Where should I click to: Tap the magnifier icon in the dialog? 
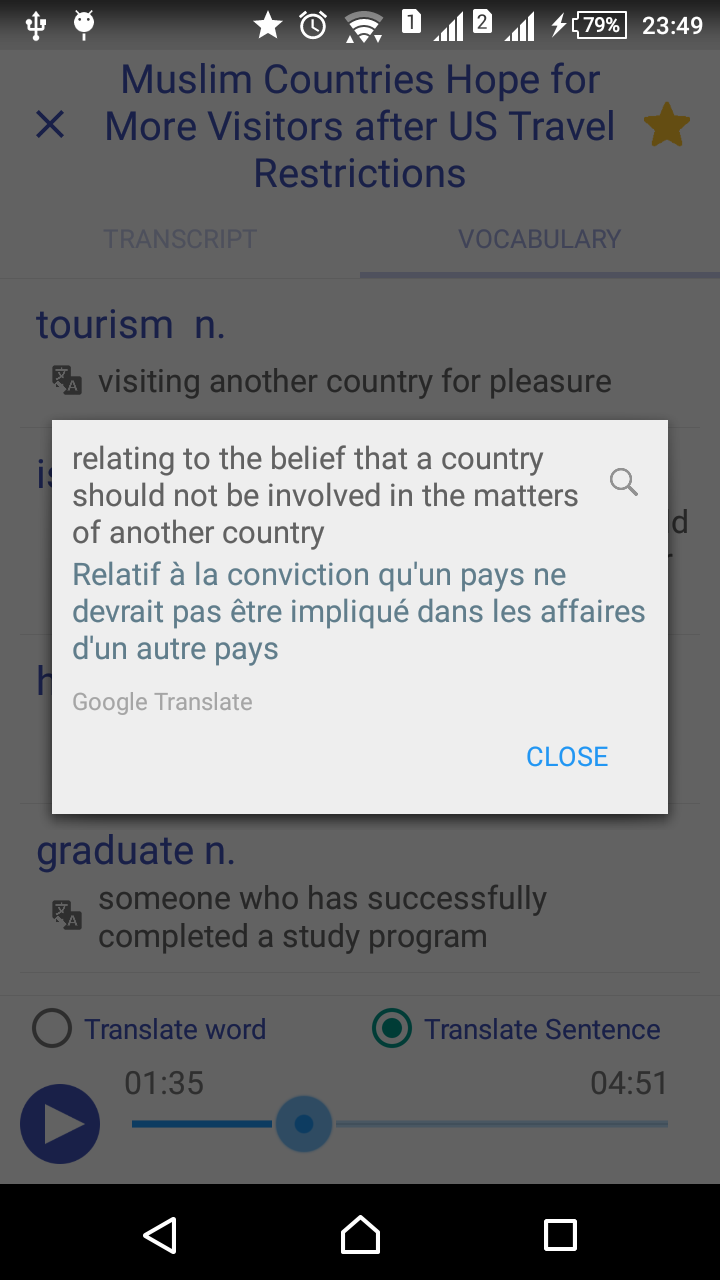pyautogui.click(x=624, y=482)
